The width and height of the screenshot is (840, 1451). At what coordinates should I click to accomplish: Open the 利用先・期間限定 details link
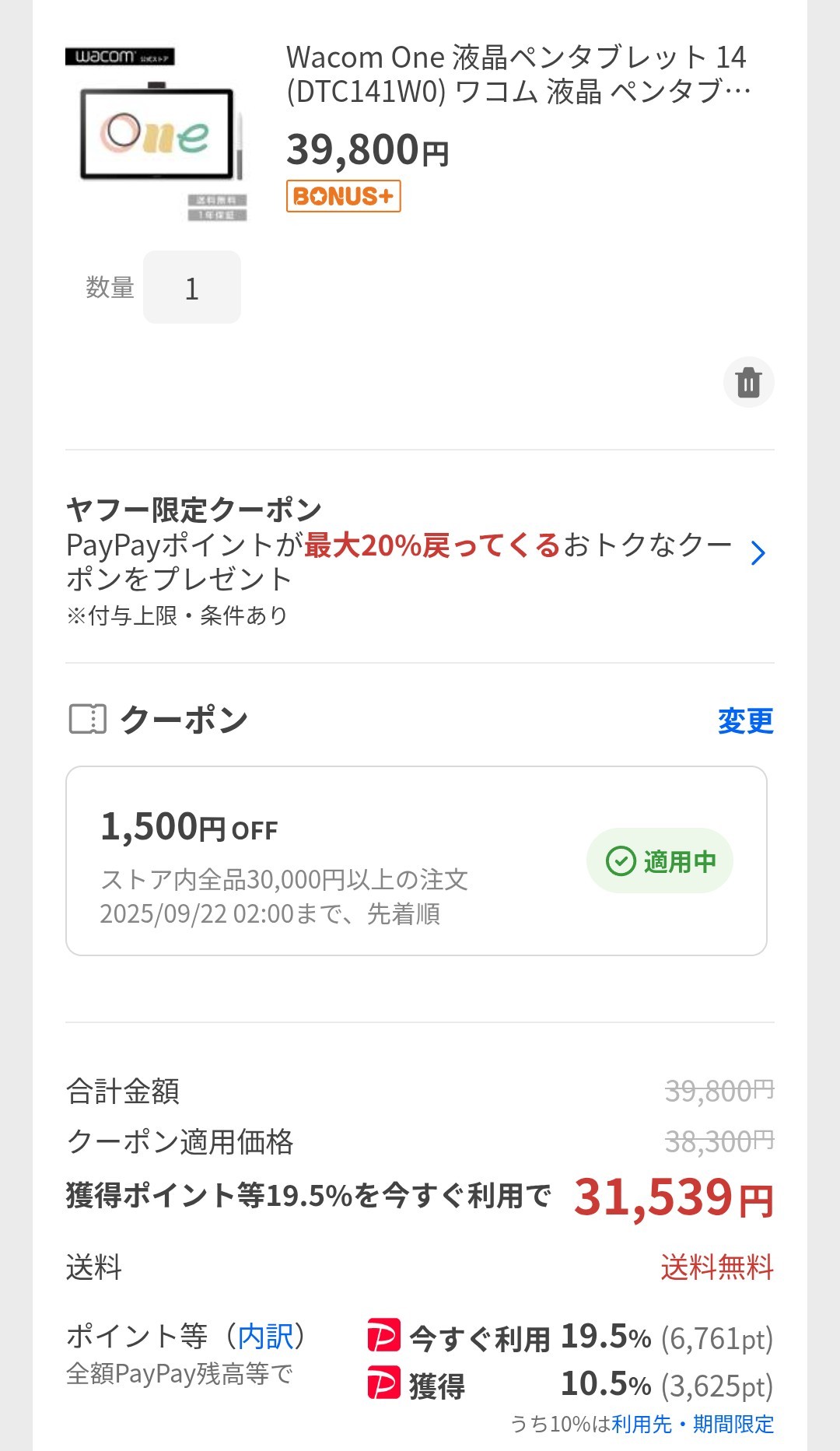point(692,1424)
